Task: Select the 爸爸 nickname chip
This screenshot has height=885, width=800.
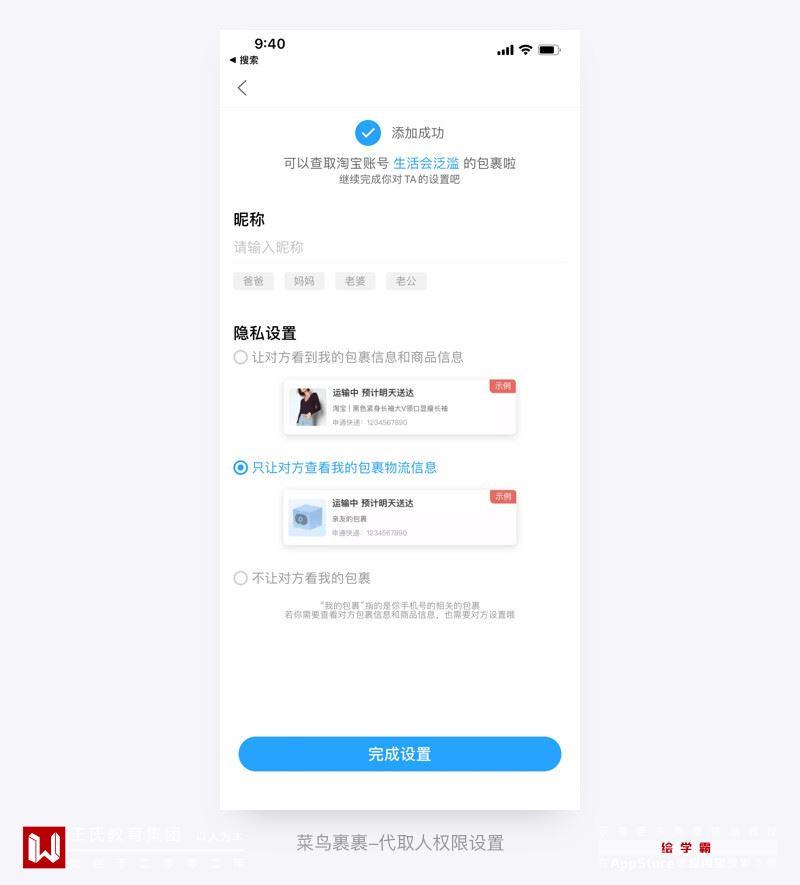Action: pyautogui.click(x=254, y=281)
